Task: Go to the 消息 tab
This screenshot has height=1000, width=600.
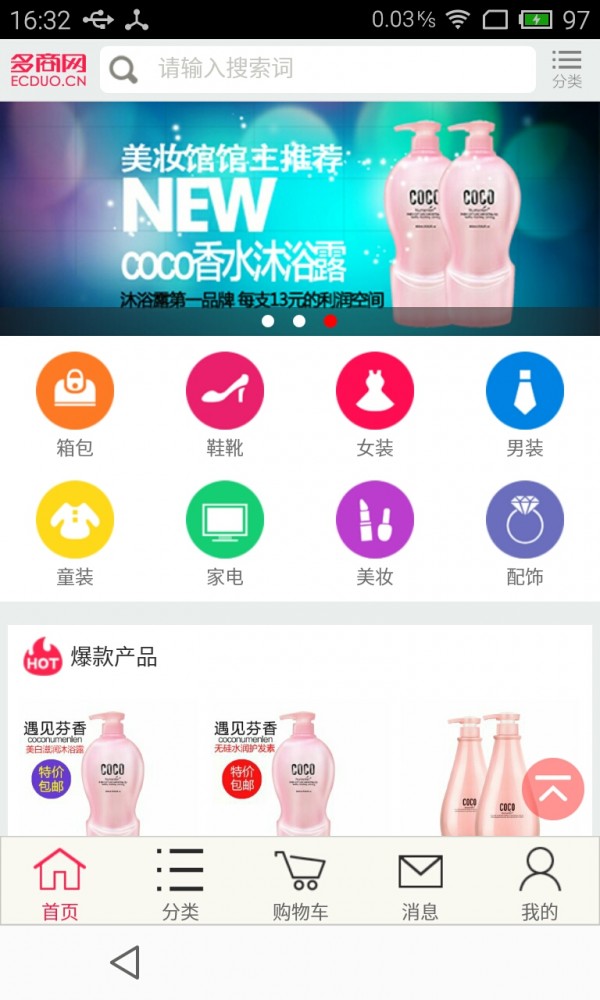Action: tap(420, 882)
